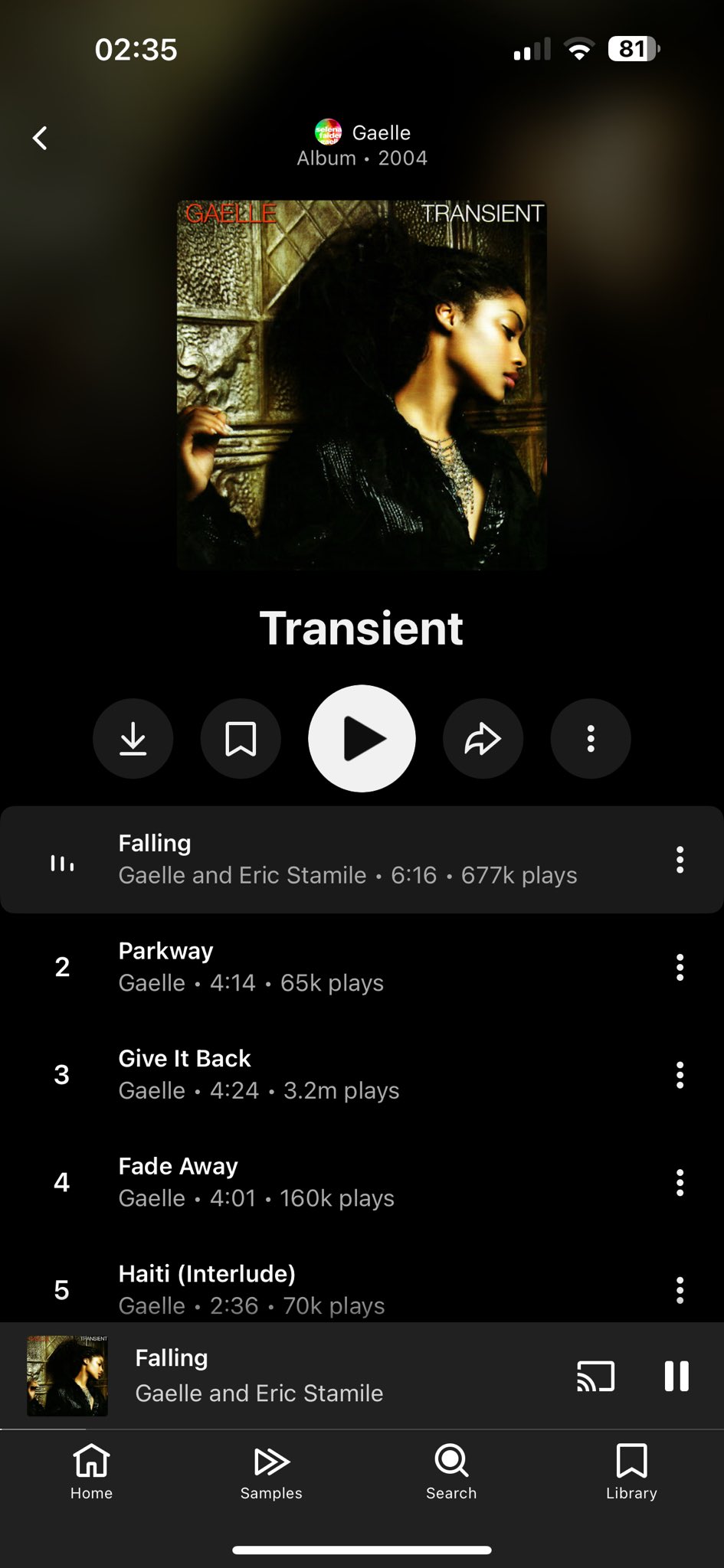
Task: Download the Transient album
Action: point(133,739)
